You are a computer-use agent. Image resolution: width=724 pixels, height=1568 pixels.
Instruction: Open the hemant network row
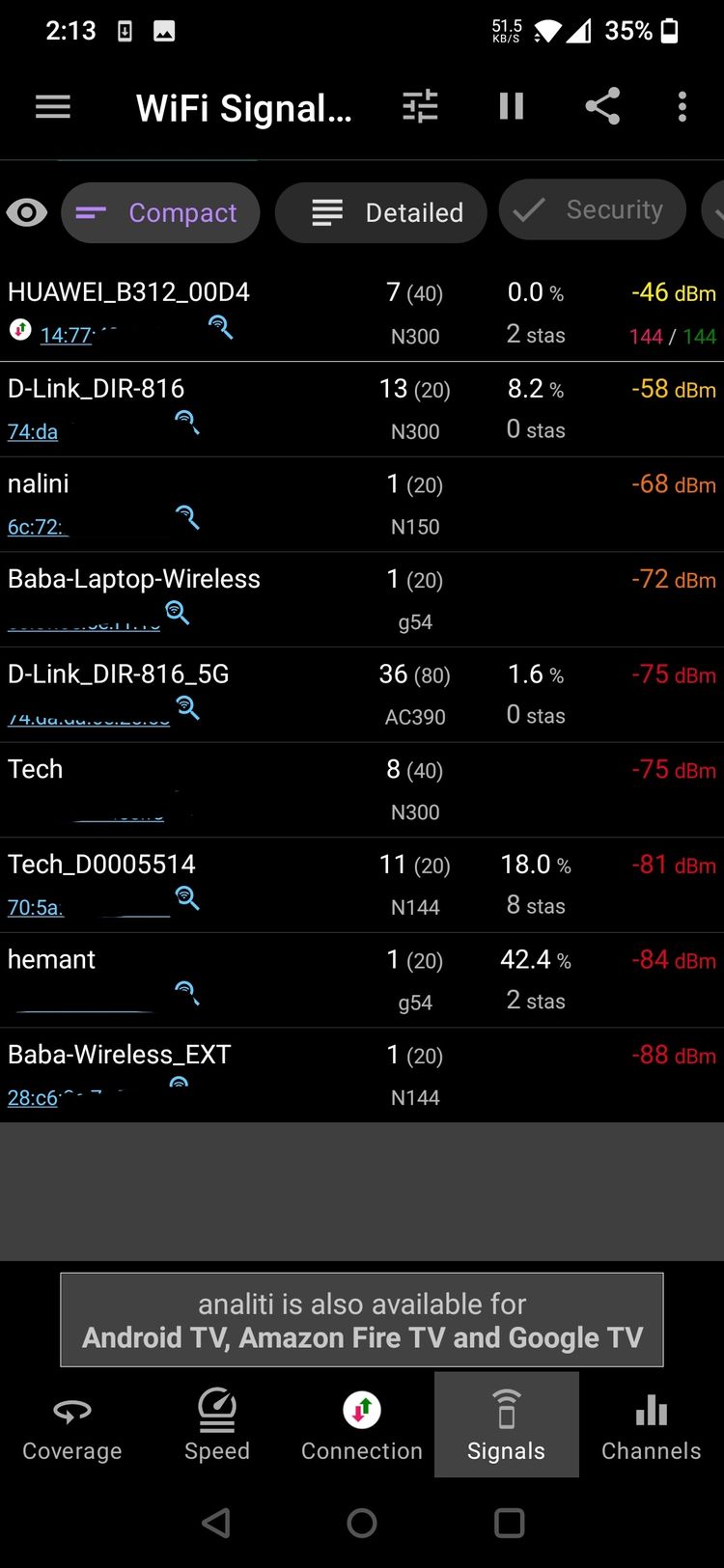tap(362, 979)
